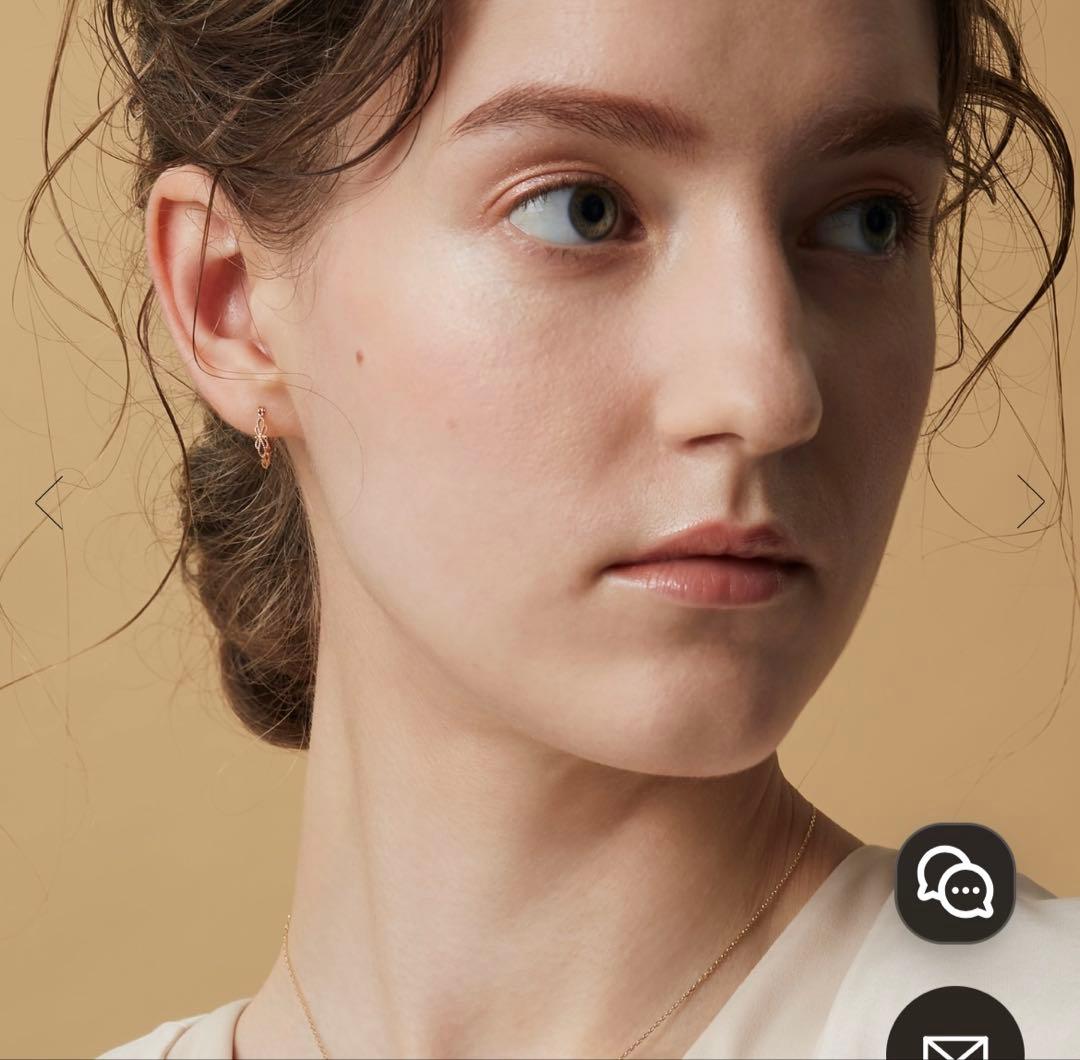
Task: Open the live chat bubble button
Action: pyautogui.click(x=955, y=883)
